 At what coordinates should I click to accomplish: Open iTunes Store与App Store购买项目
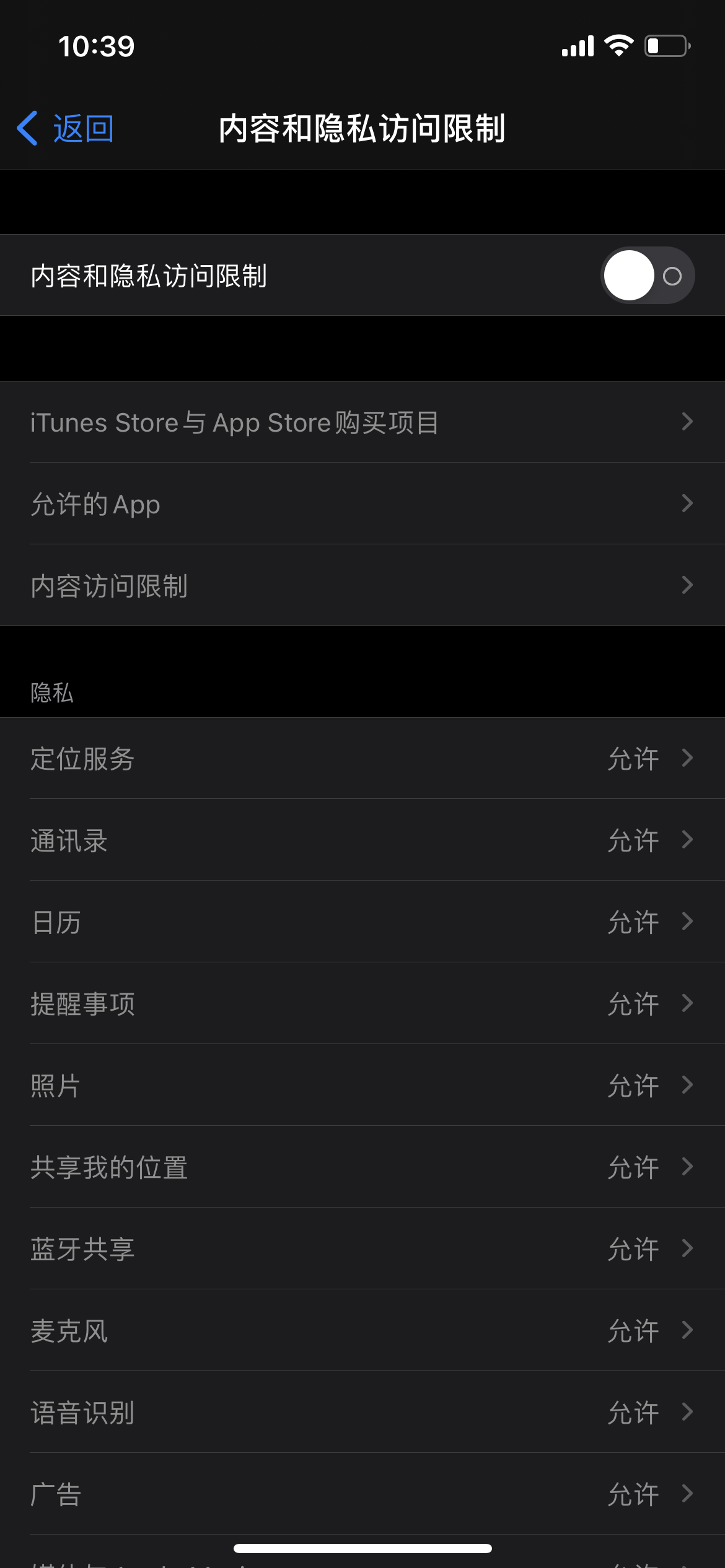coord(362,422)
